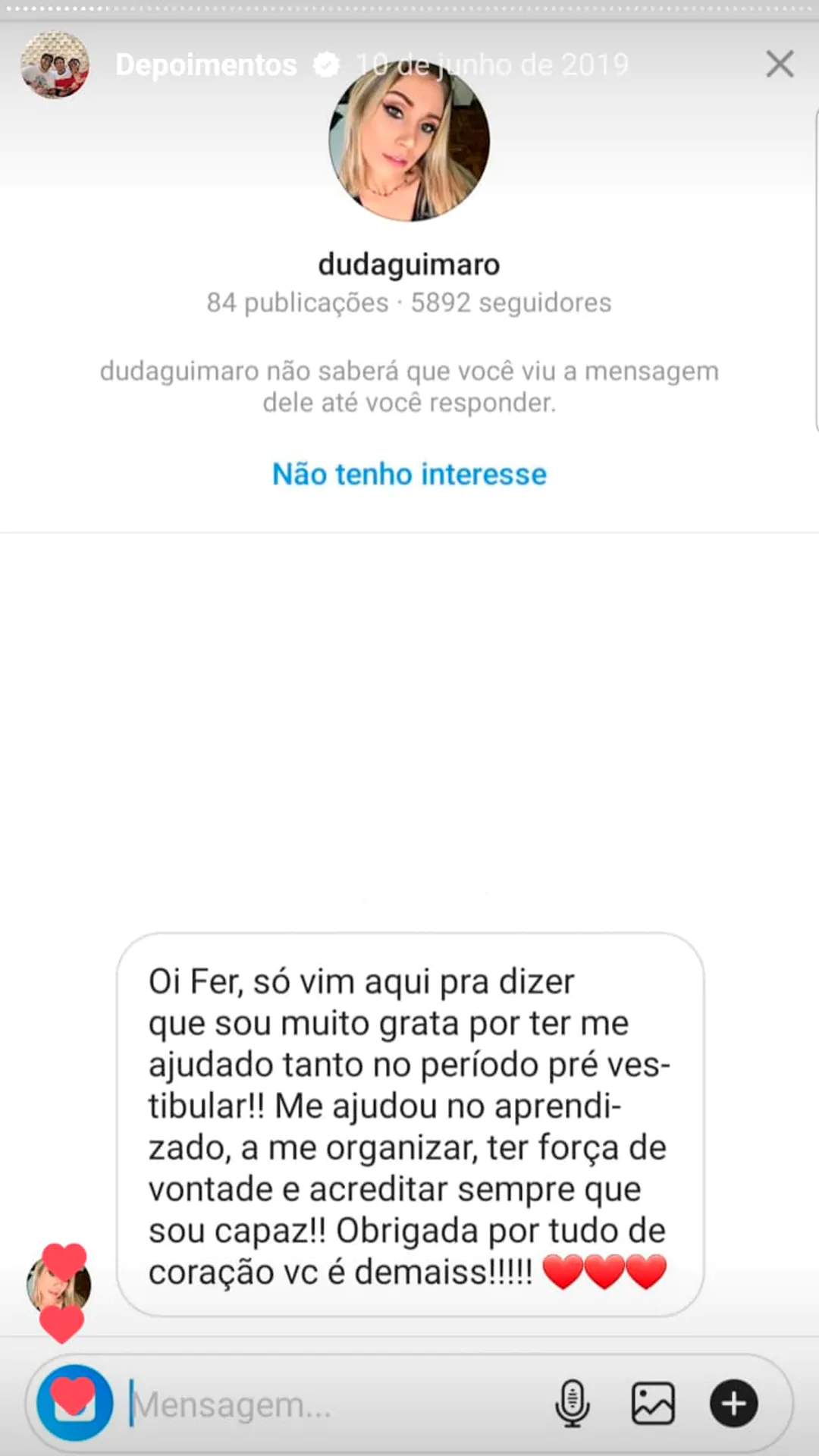Click Não tenho interesse
Viewport: 819px width, 1456px height.
tap(408, 473)
